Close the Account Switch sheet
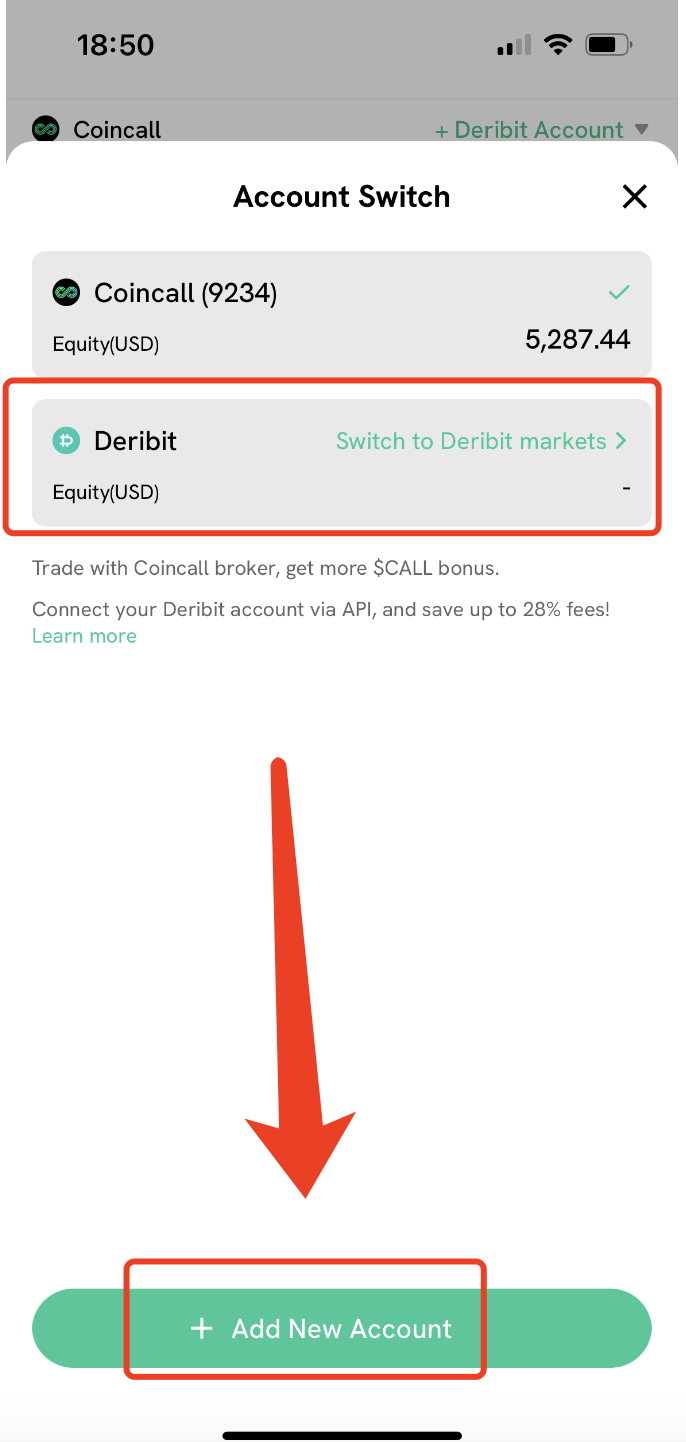 (635, 197)
